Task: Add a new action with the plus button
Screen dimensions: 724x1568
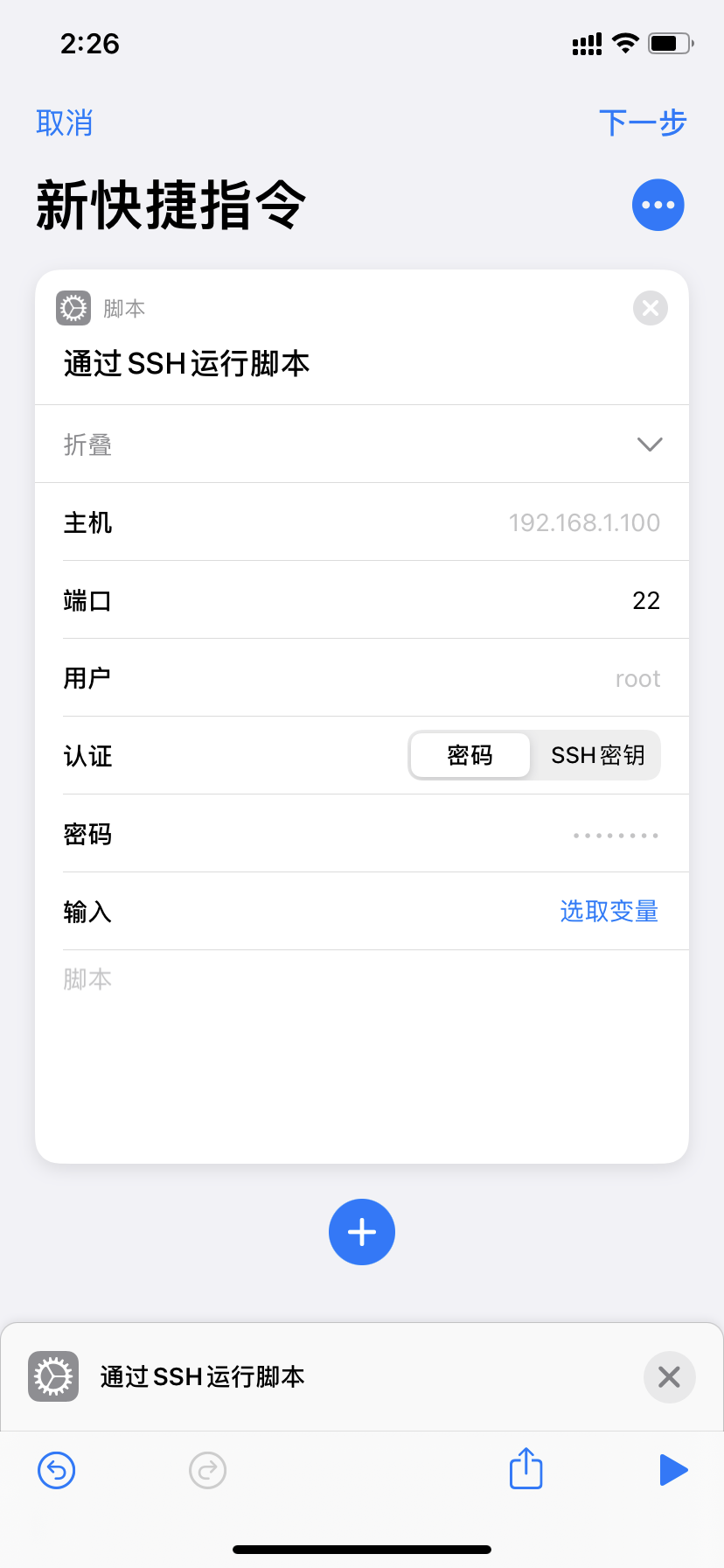Action: 362,1232
